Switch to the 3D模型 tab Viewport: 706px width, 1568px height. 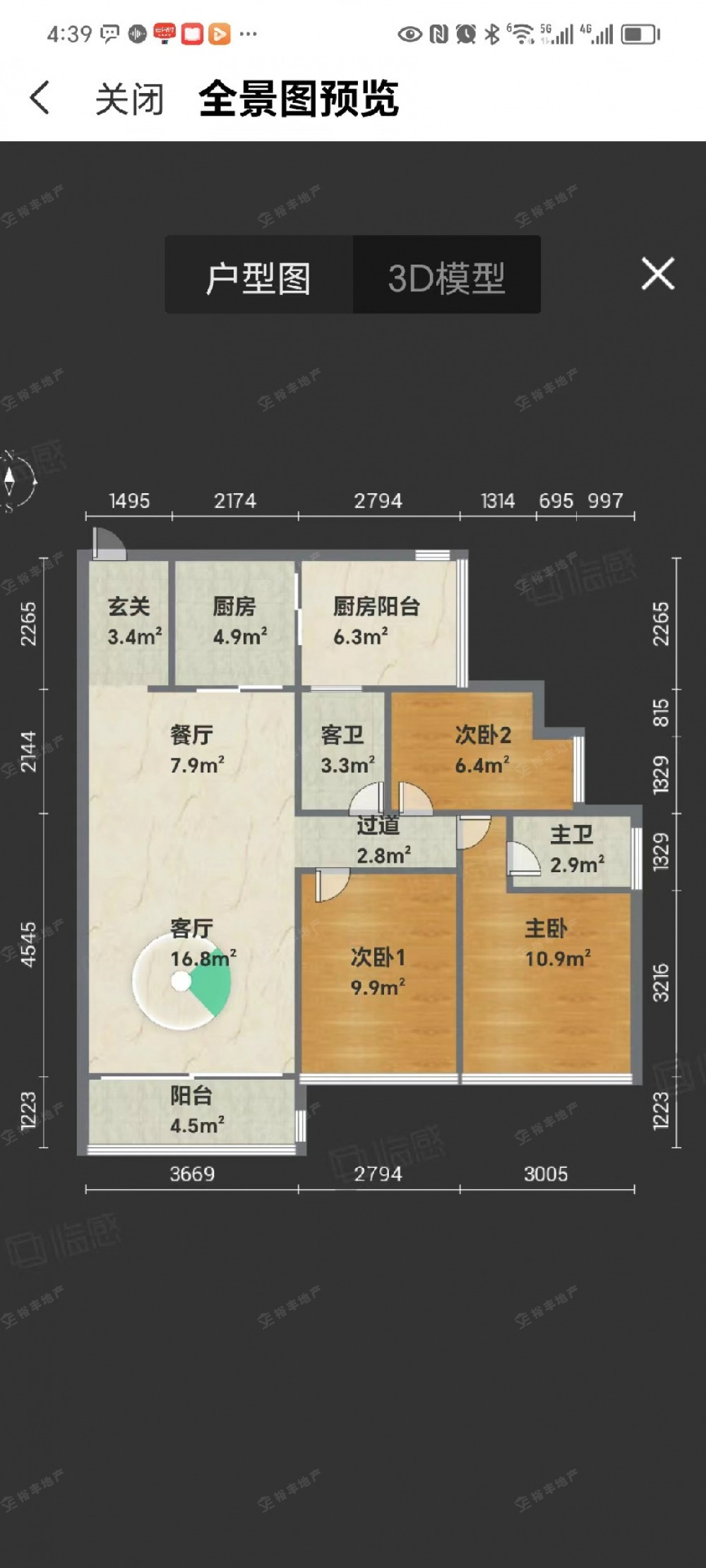446,277
